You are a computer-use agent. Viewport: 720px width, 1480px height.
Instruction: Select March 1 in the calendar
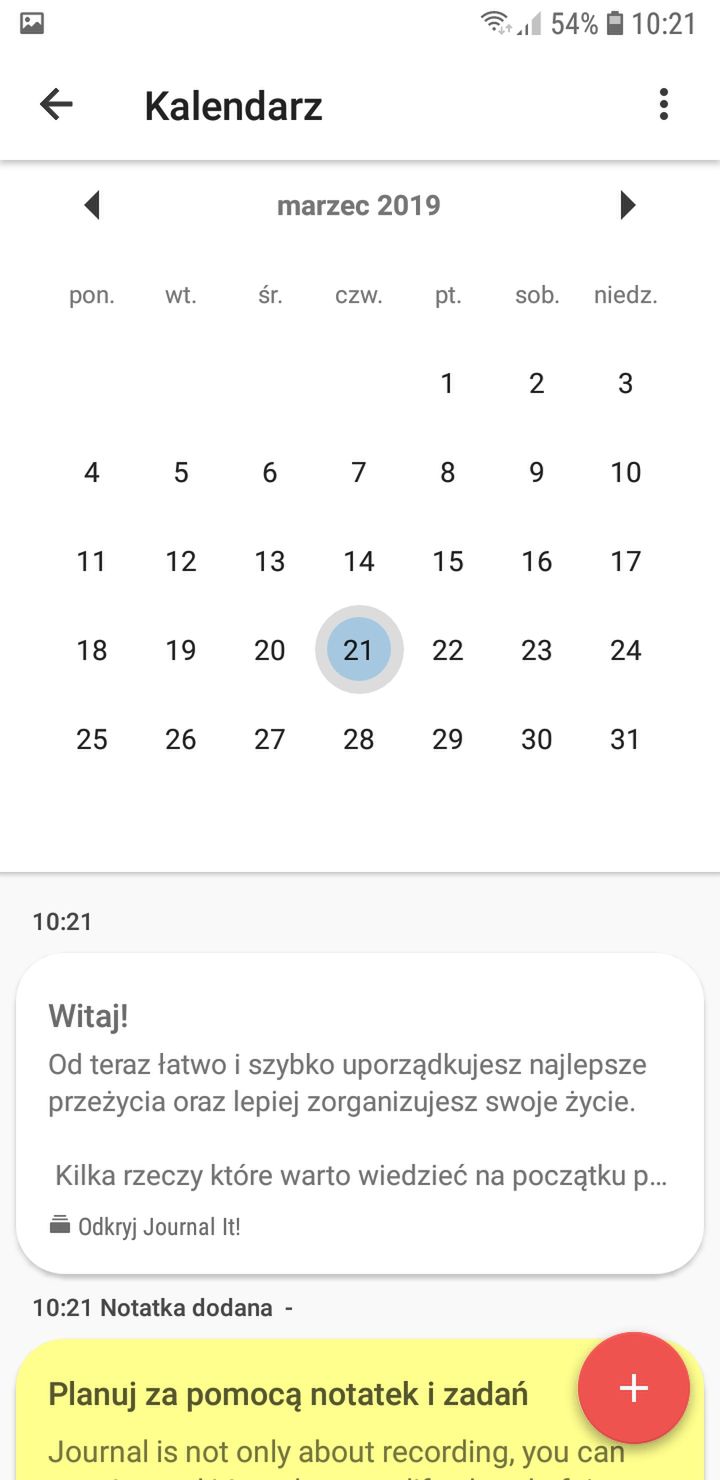point(447,383)
